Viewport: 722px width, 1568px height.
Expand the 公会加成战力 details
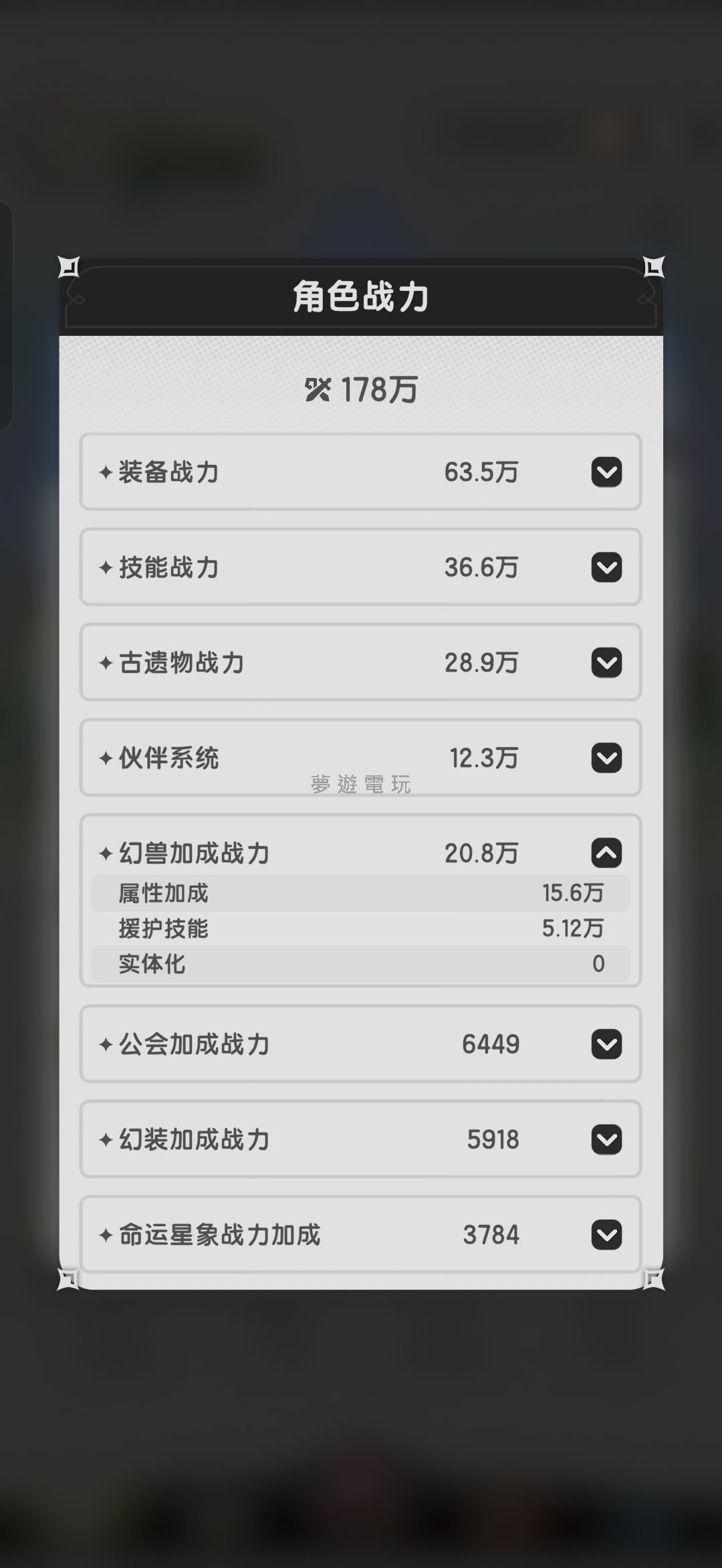pyautogui.click(x=606, y=1044)
